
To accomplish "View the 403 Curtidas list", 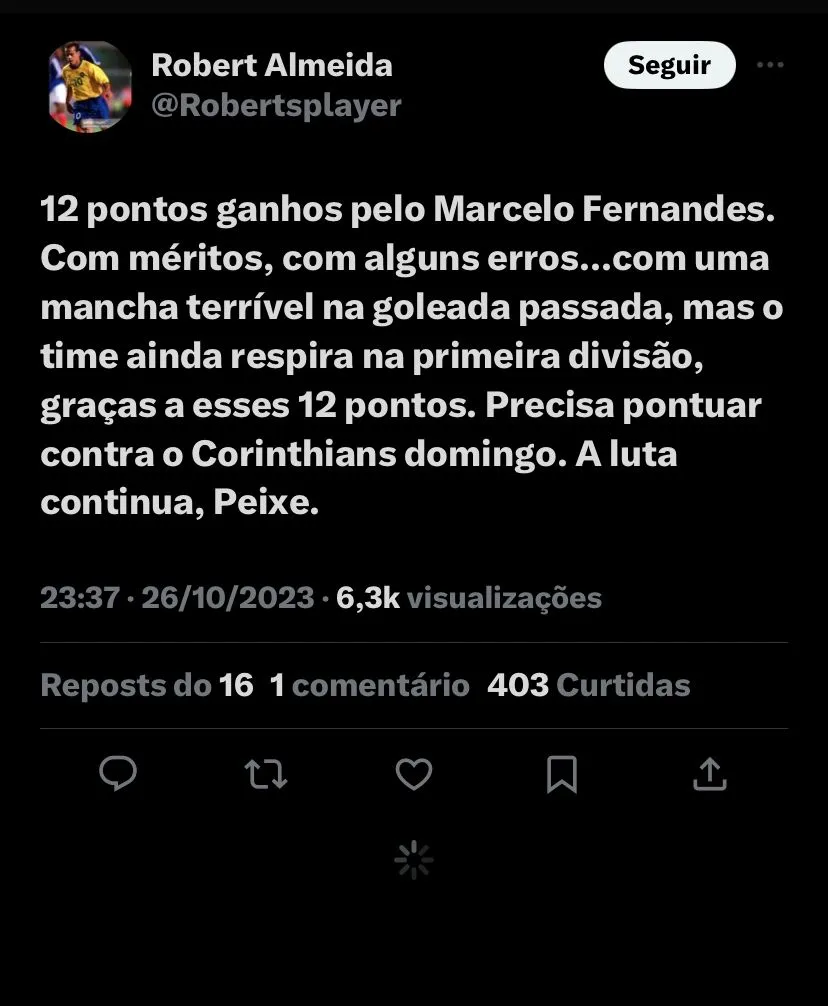I will pyautogui.click(x=588, y=685).
